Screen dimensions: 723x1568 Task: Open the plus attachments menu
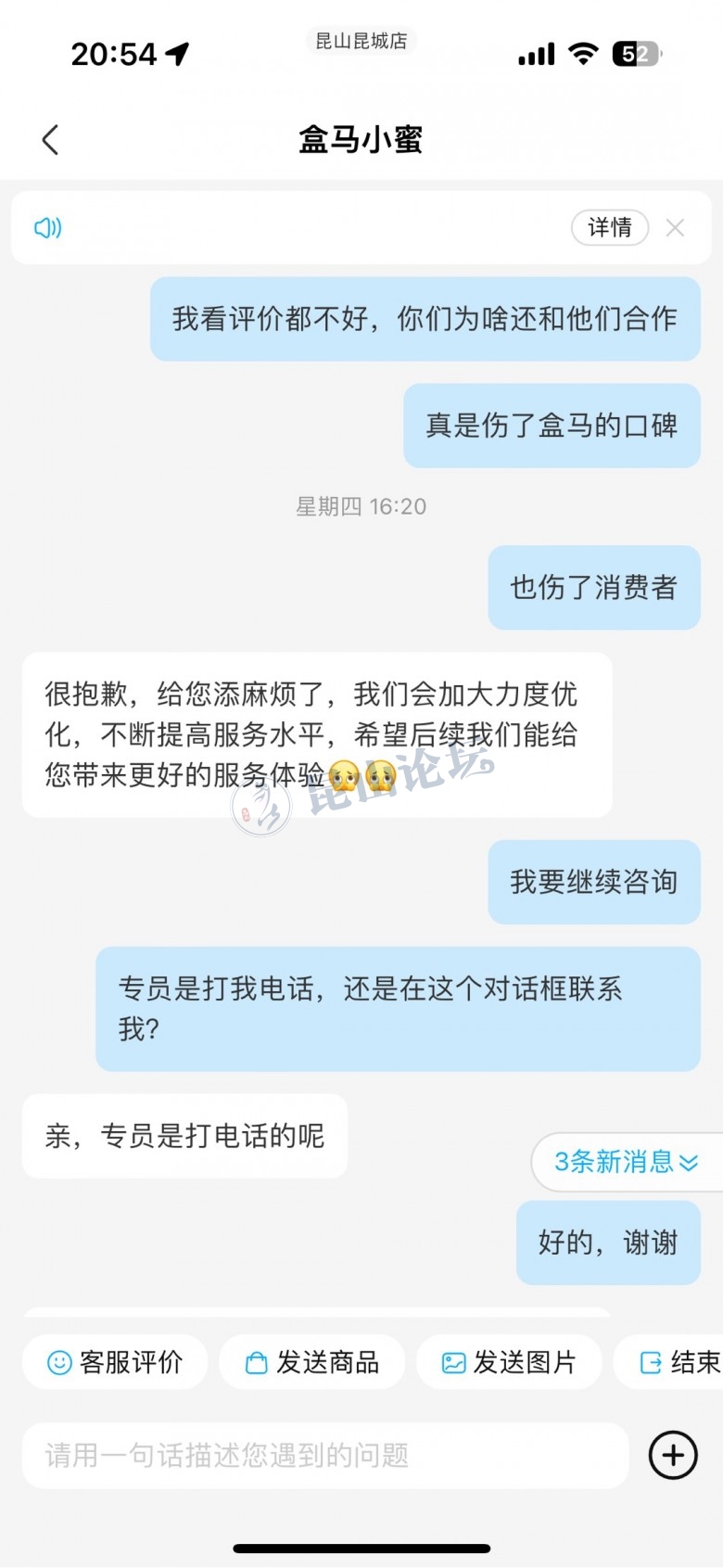(x=673, y=1455)
